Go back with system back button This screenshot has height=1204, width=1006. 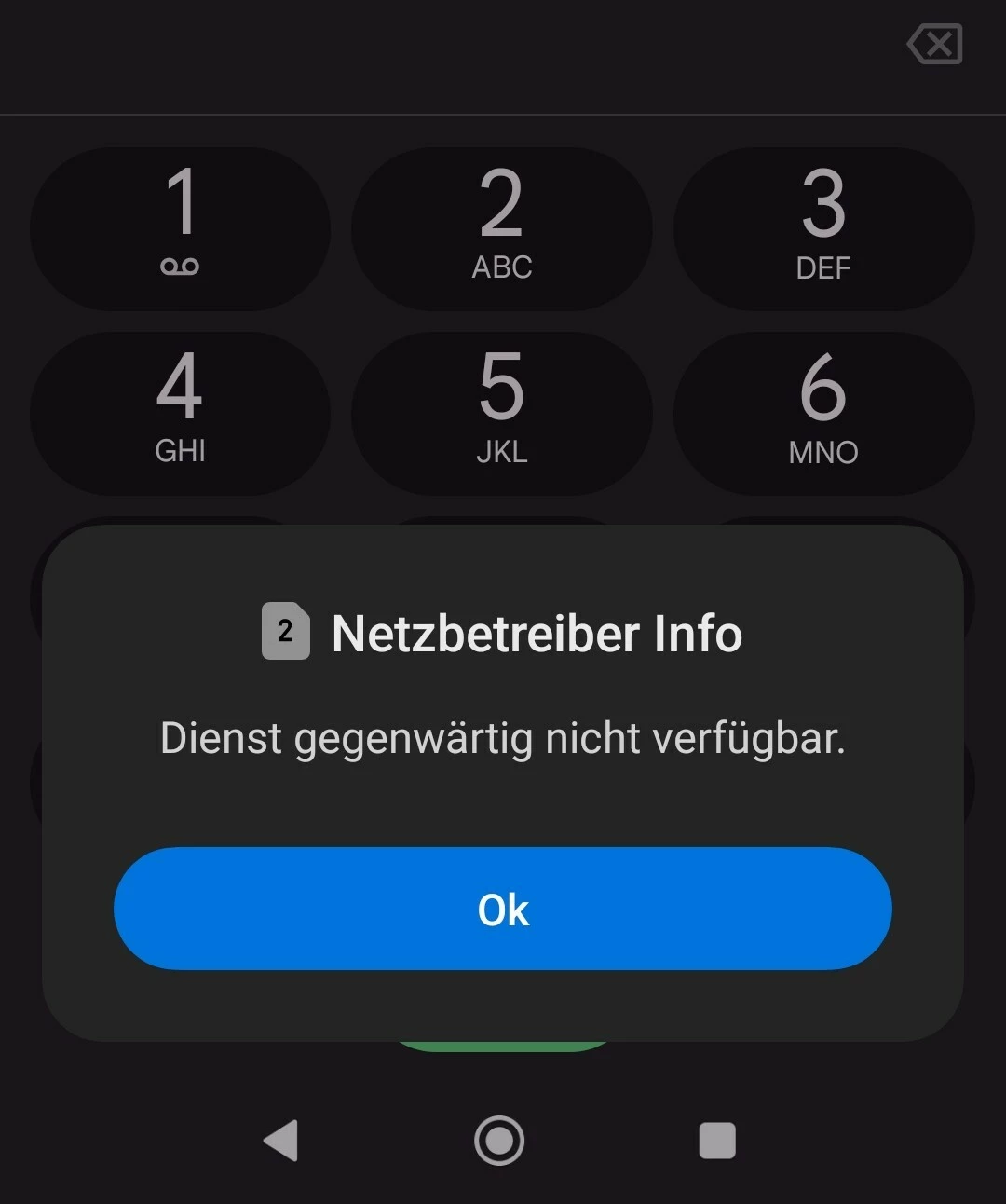click(281, 1141)
